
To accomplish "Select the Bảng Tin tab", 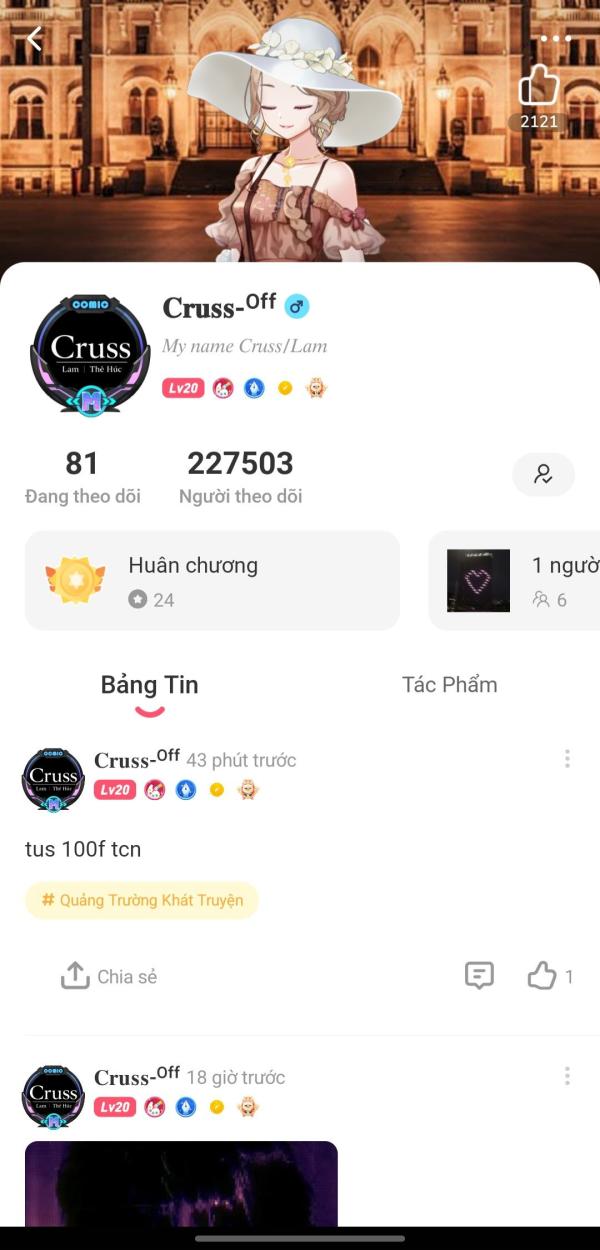I will [x=149, y=685].
